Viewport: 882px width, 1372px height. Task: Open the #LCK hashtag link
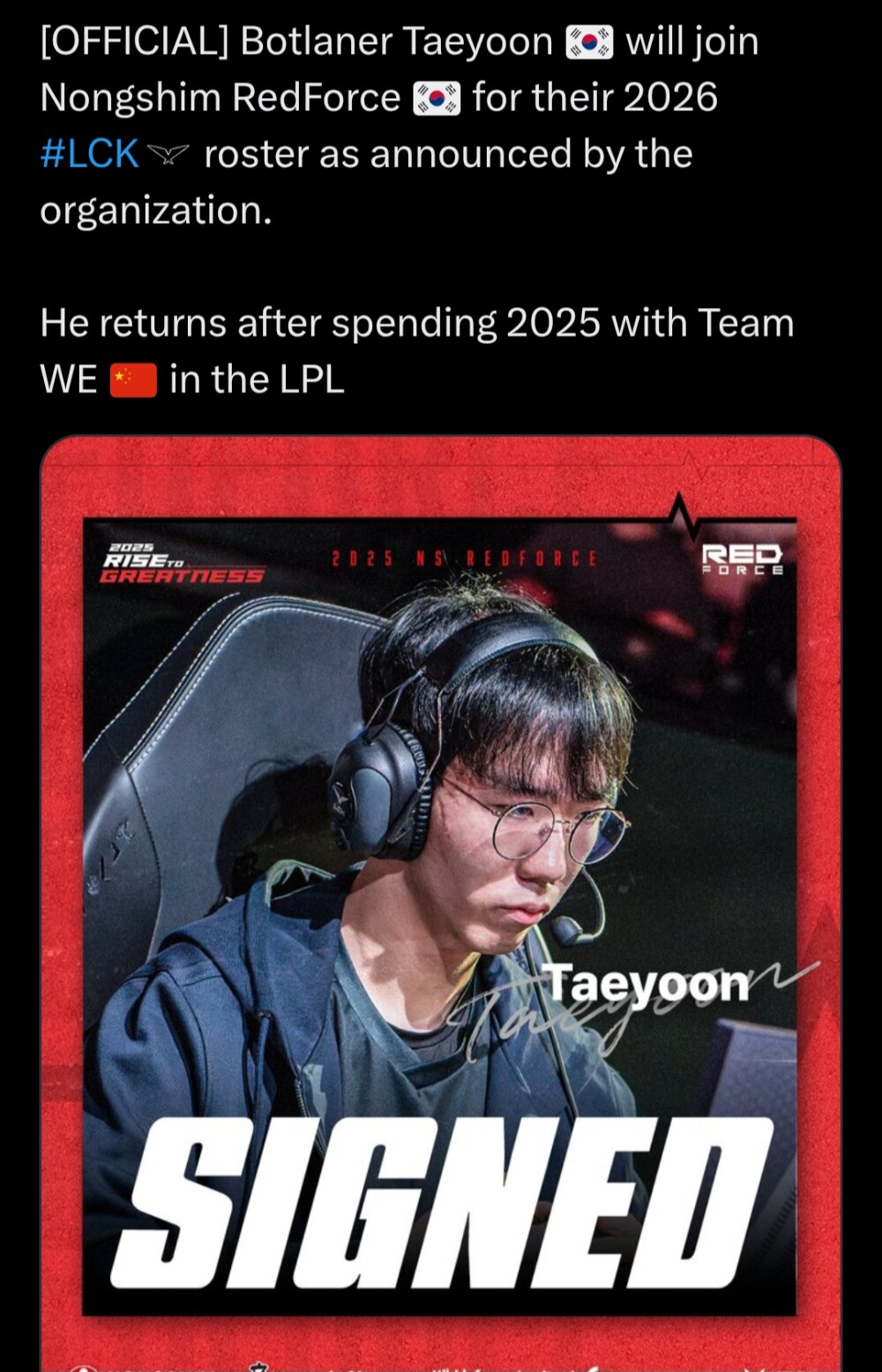(x=90, y=154)
